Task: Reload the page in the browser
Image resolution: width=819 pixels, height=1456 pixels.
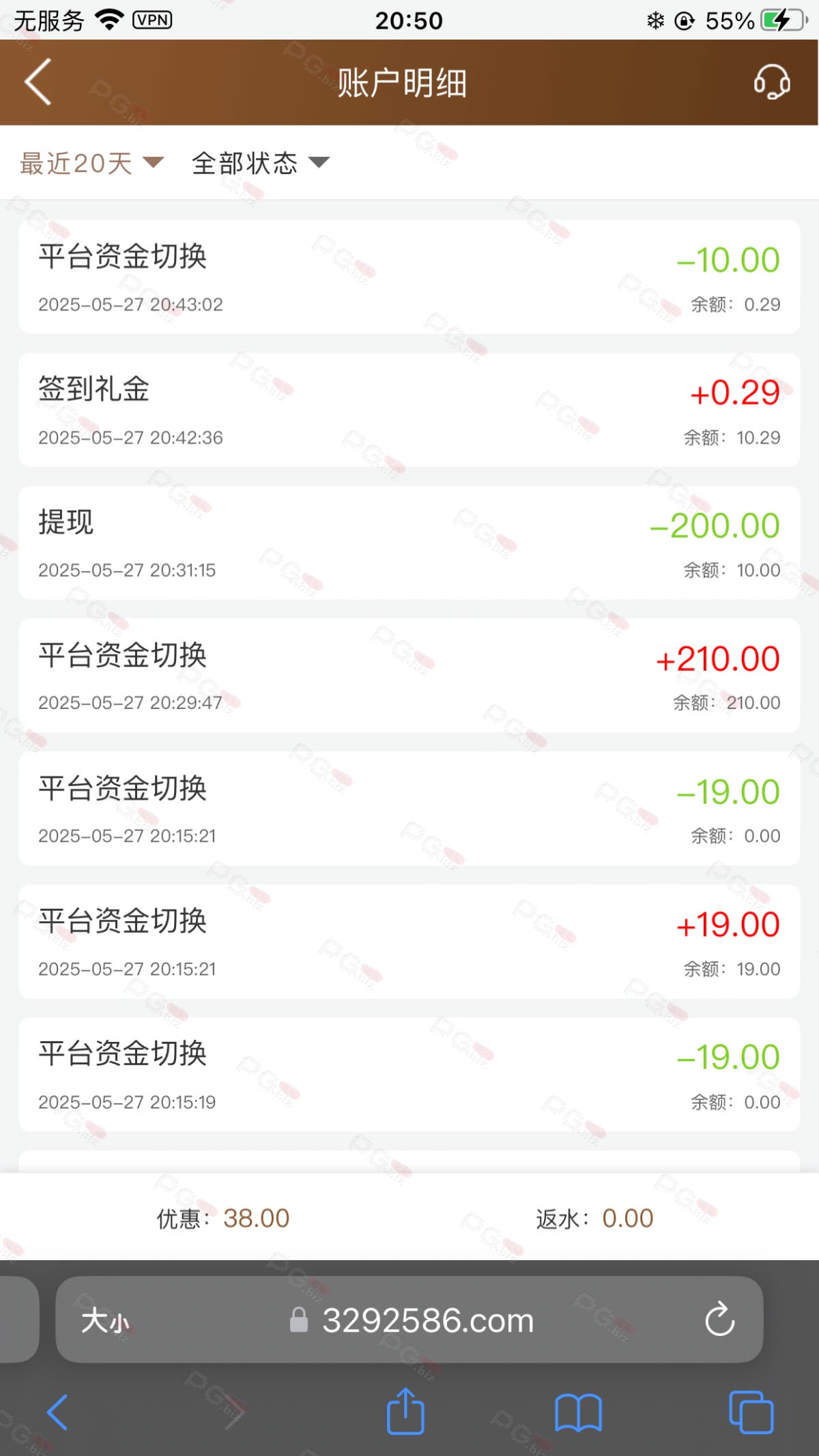Action: 720,1320
